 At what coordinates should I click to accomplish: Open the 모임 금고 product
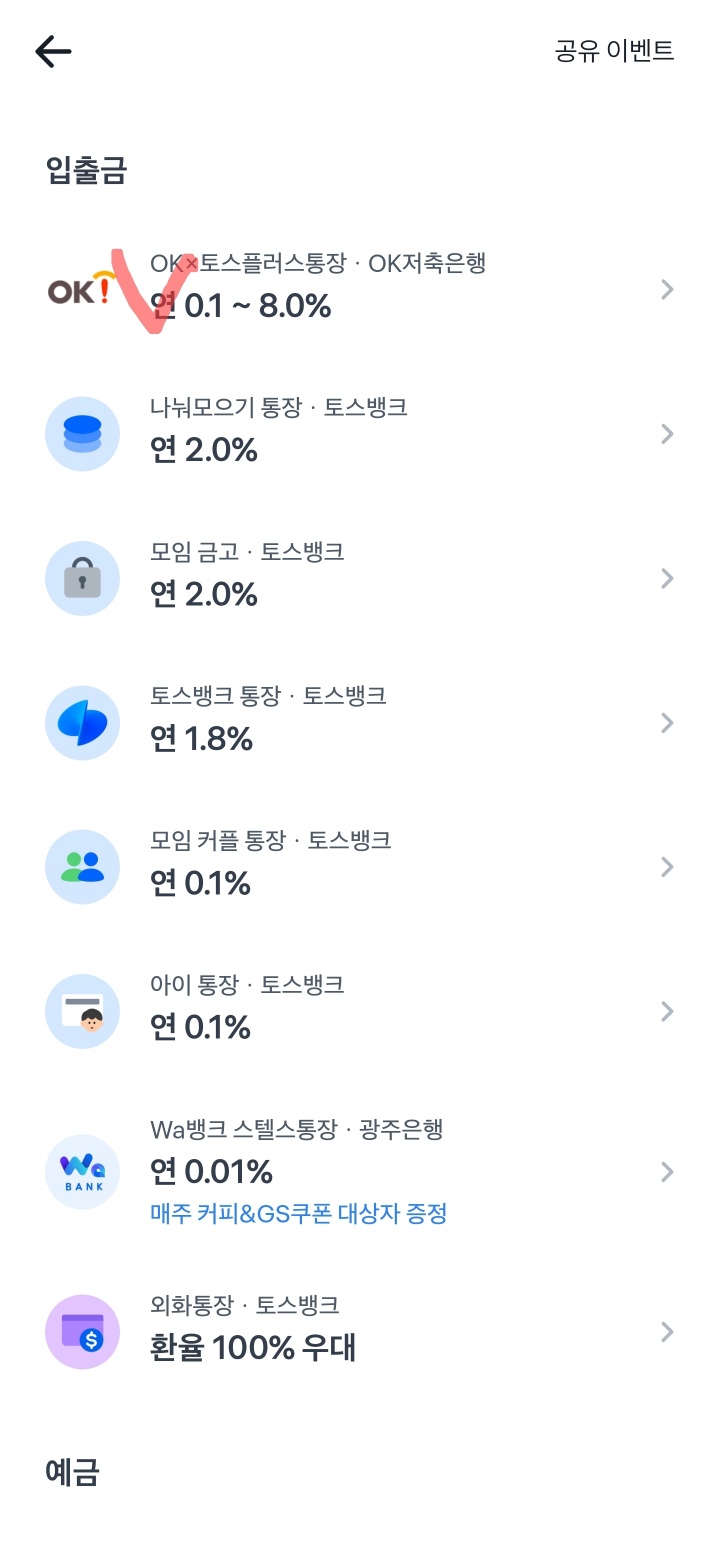(360, 578)
